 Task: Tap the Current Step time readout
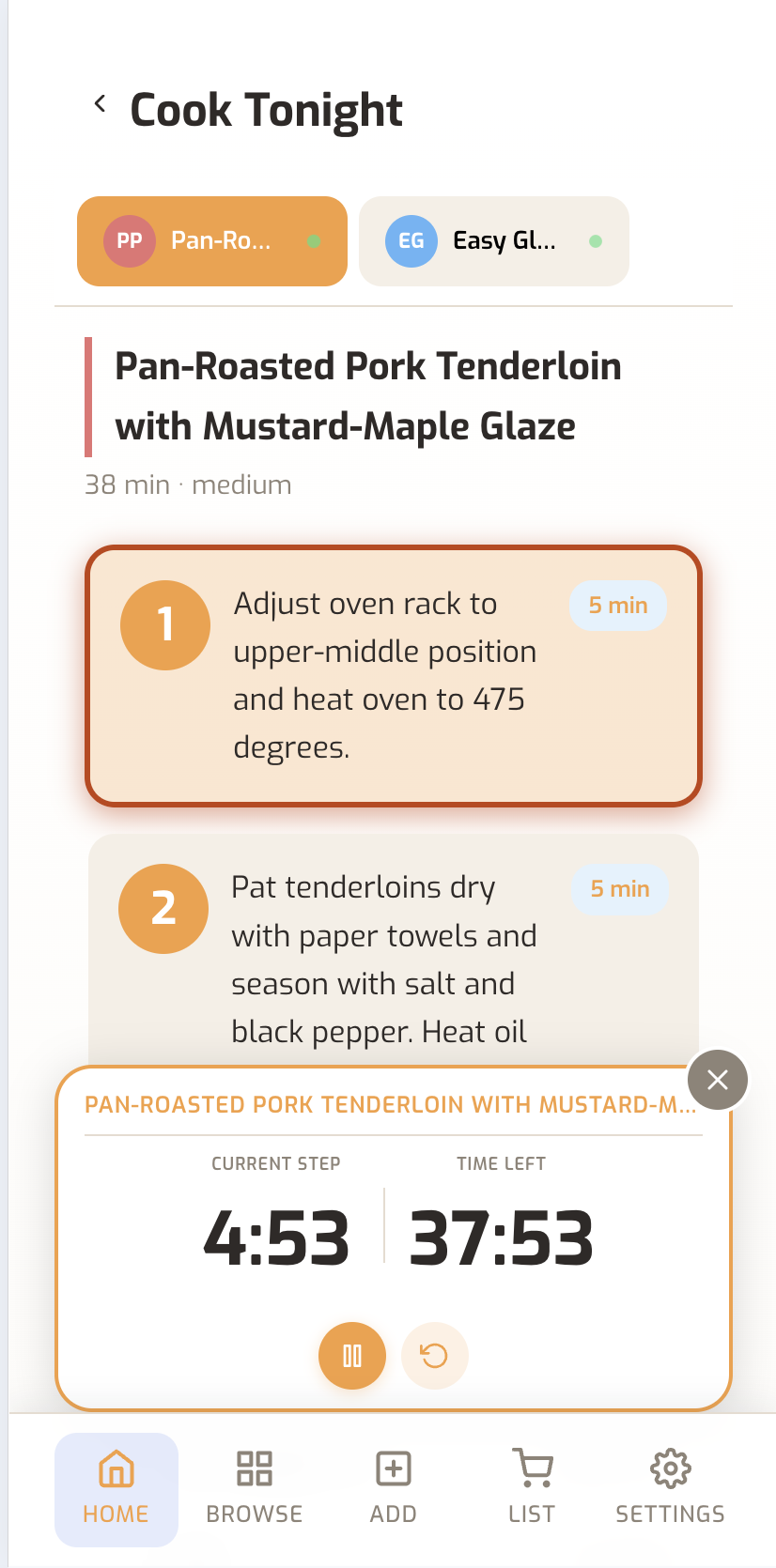(x=275, y=1237)
